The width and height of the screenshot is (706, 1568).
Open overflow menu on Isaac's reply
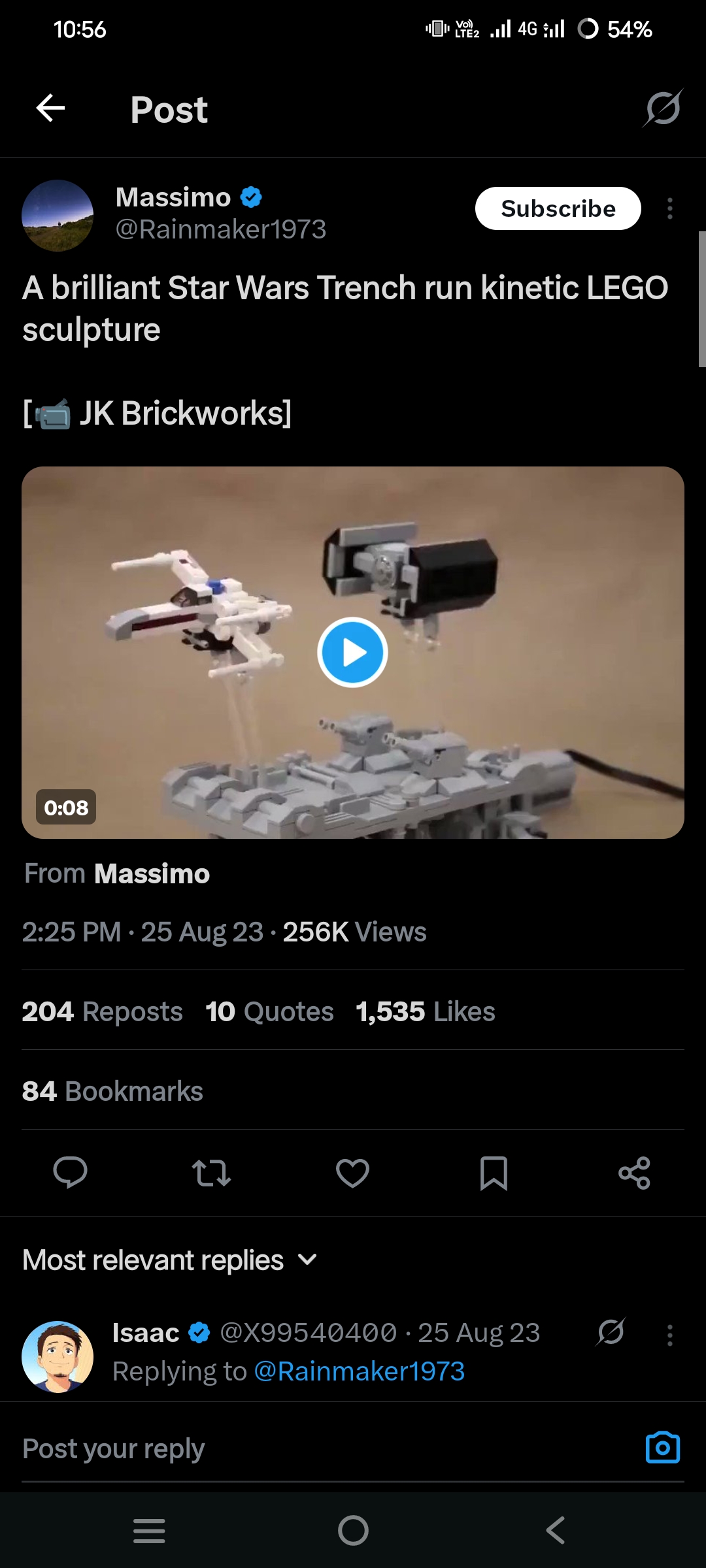coord(669,1335)
